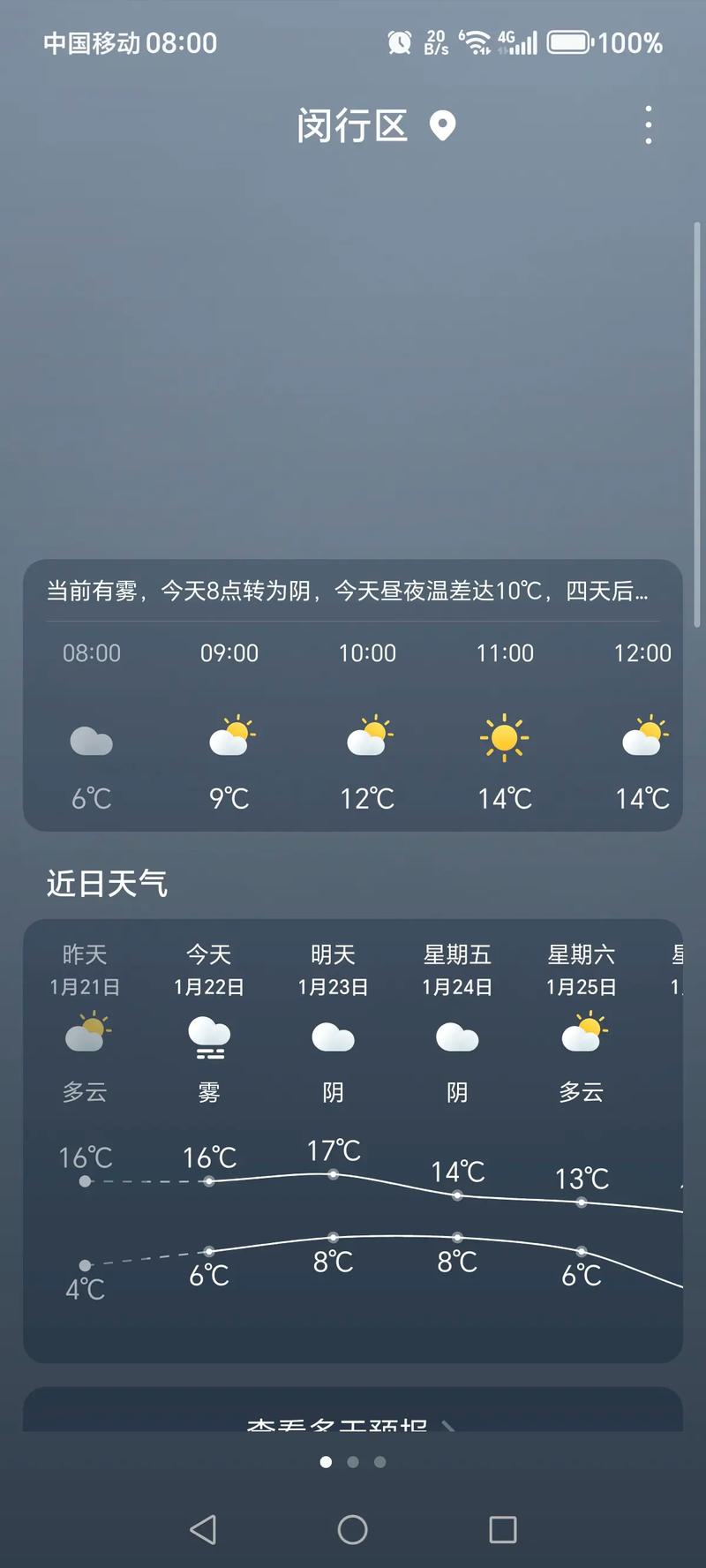Tap the alarm clock icon in the status bar
The image size is (706, 1568).
[x=399, y=42]
